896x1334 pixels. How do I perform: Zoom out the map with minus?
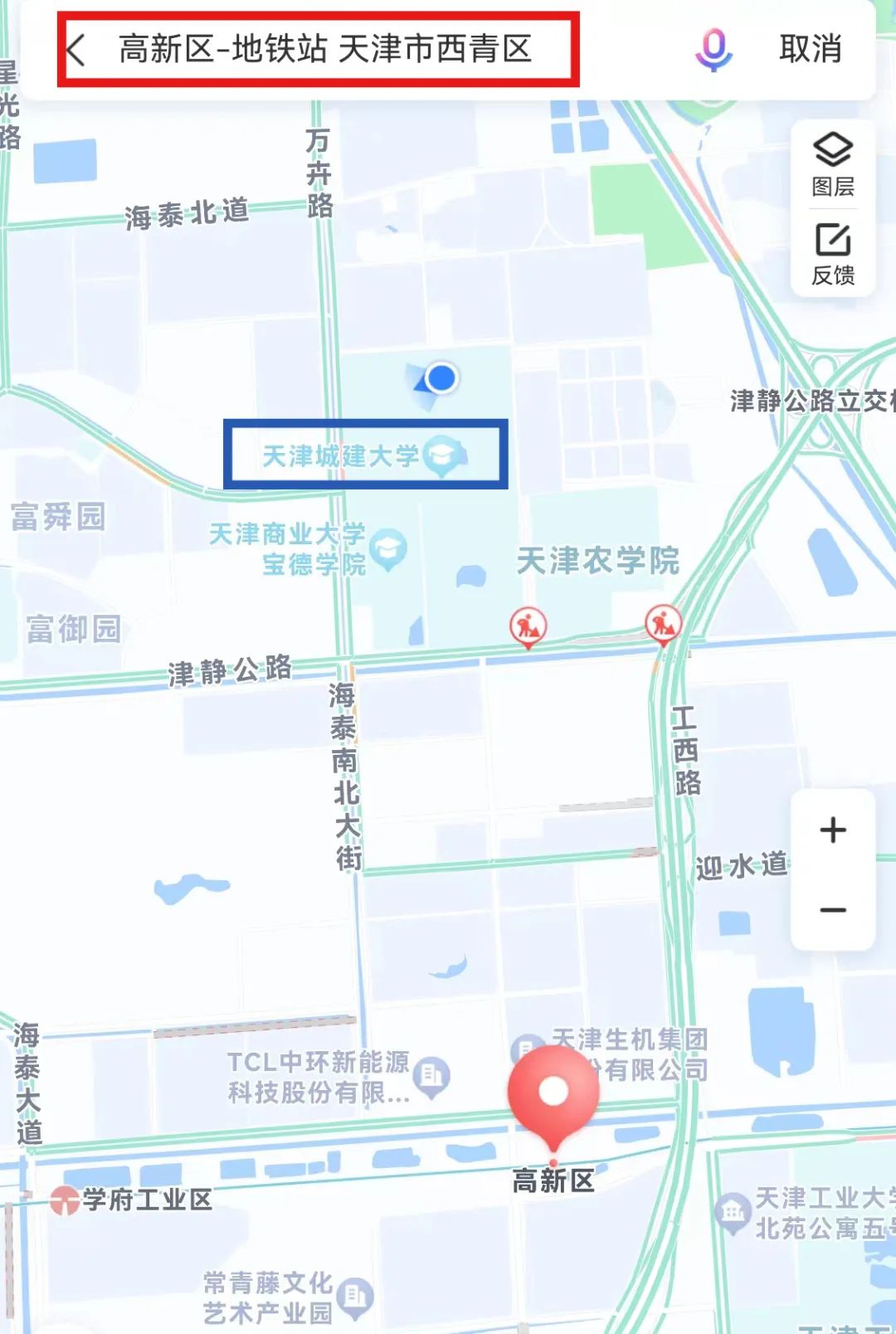point(833,910)
